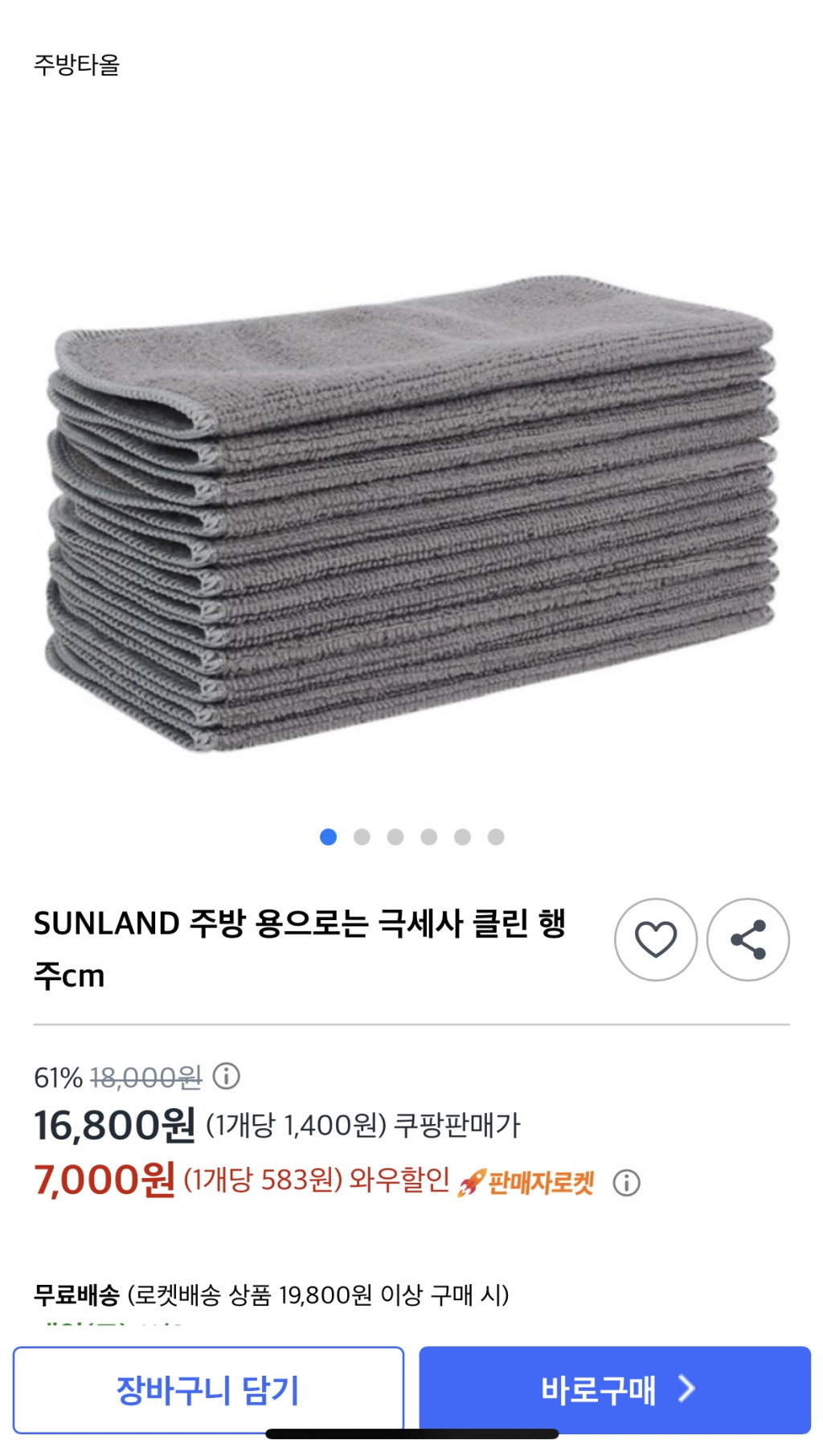Image resolution: width=823 pixels, height=1456 pixels.
Task: Open info icon beside 판매자로켓 badge
Action: 626,1183
